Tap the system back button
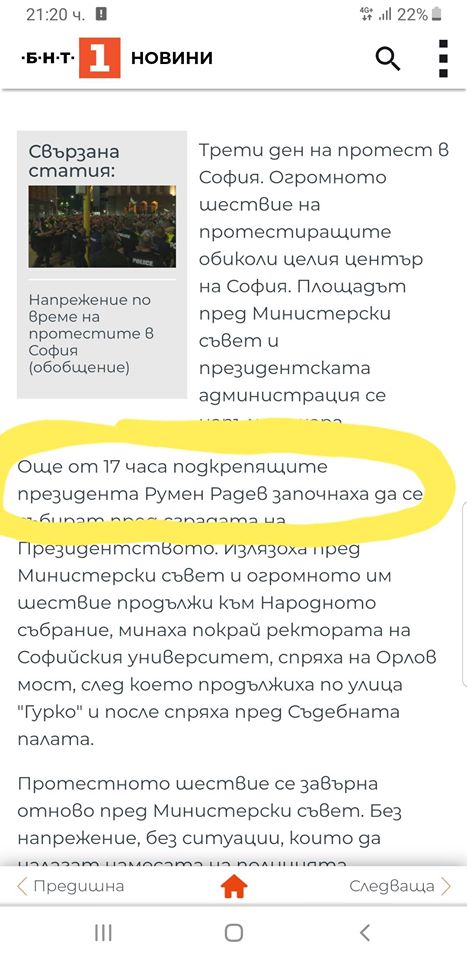This screenshot has width=467, height=960. pyautogui.click(x=365, y=932)
